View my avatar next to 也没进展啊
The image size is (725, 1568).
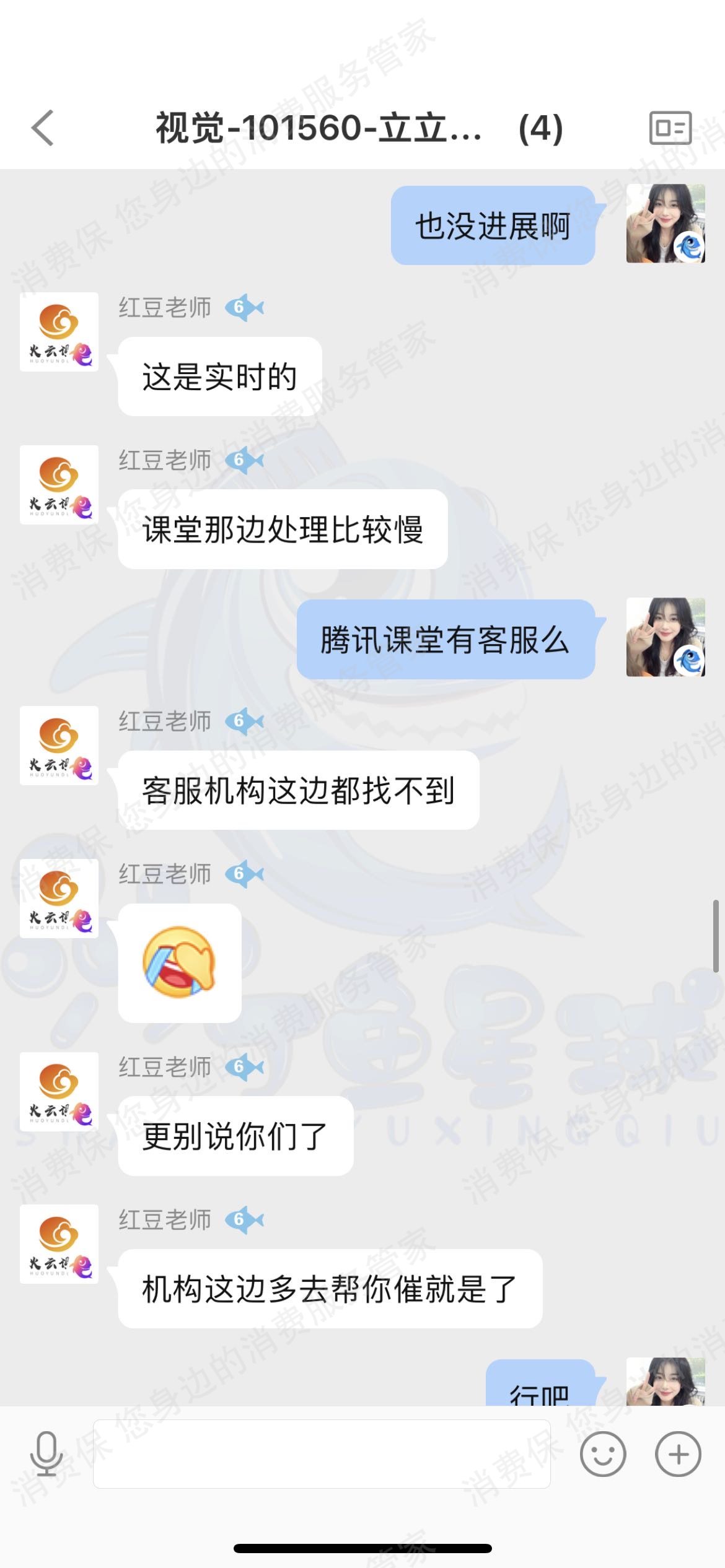pos(666,224)
